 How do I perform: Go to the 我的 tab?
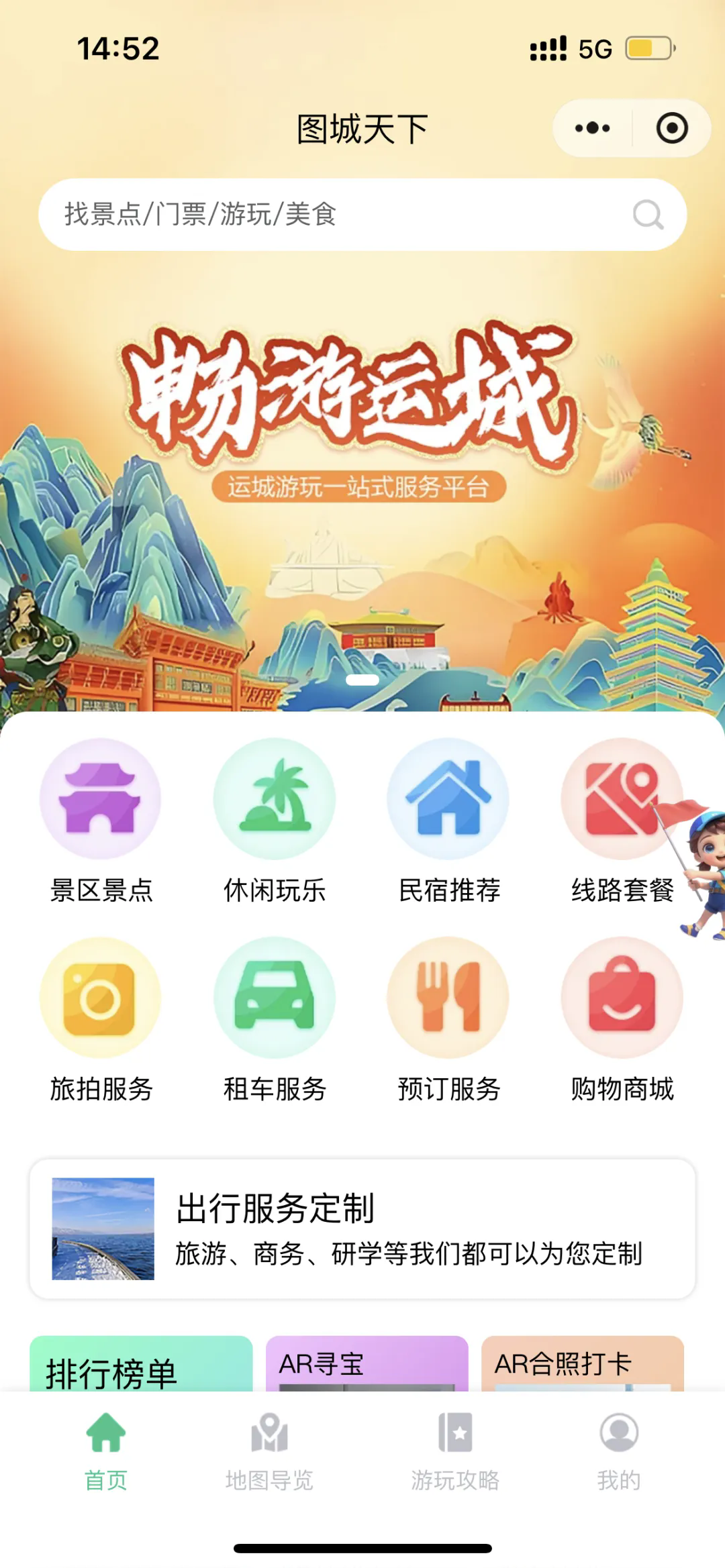618,1451
